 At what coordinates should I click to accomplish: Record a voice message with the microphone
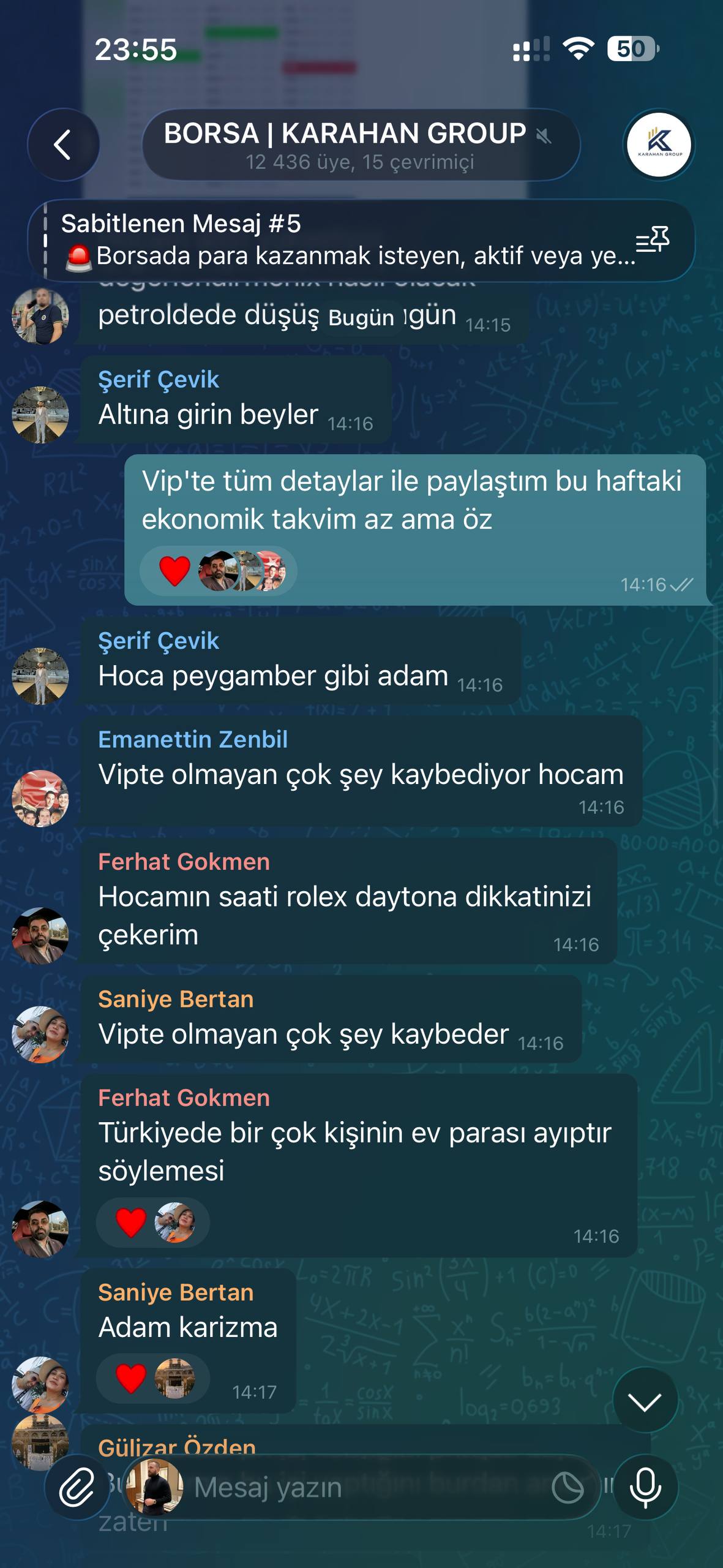pyautogui.click(x=645, y=1487)
